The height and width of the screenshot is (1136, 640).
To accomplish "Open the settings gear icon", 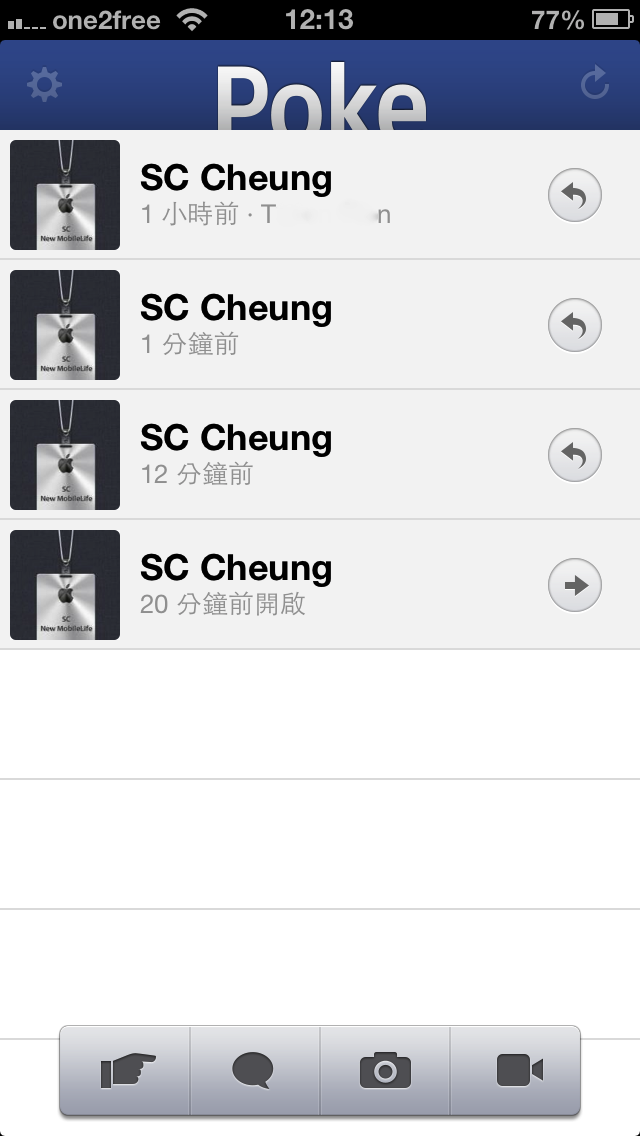I will (44, 85).
